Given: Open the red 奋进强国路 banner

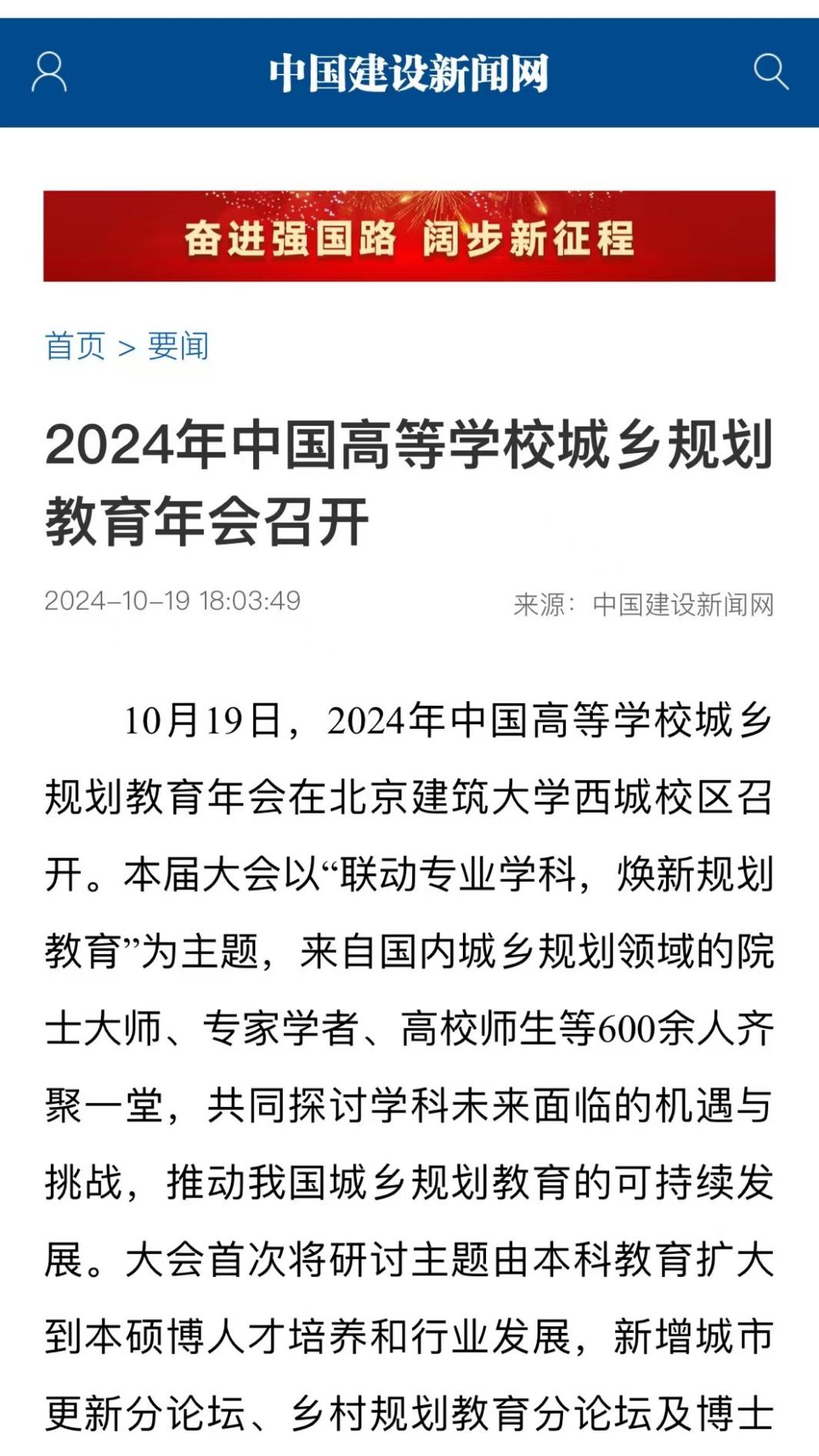Looking at the screenshot, I should tap(409, 236).
